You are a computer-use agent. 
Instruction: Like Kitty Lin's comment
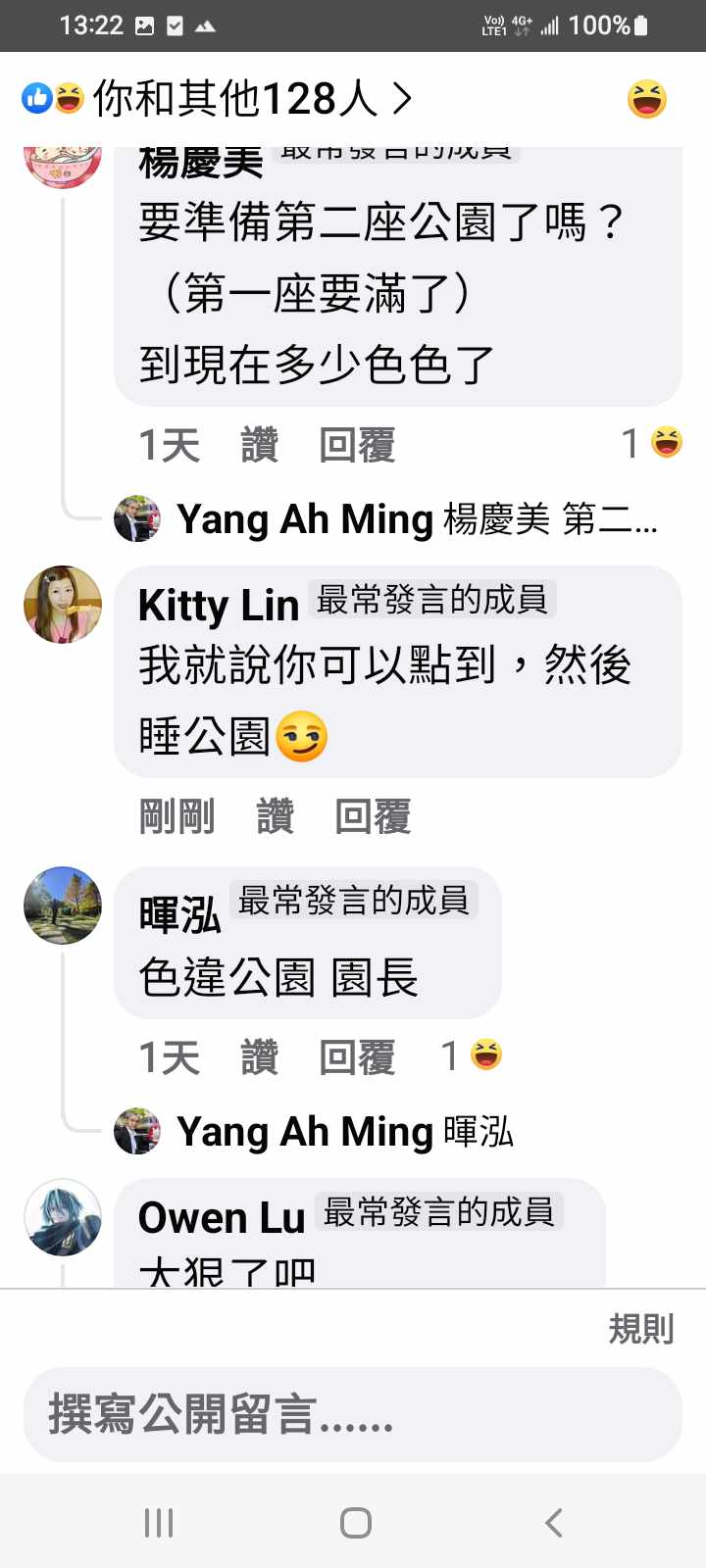pyautogui.click(x=275, y=816)
